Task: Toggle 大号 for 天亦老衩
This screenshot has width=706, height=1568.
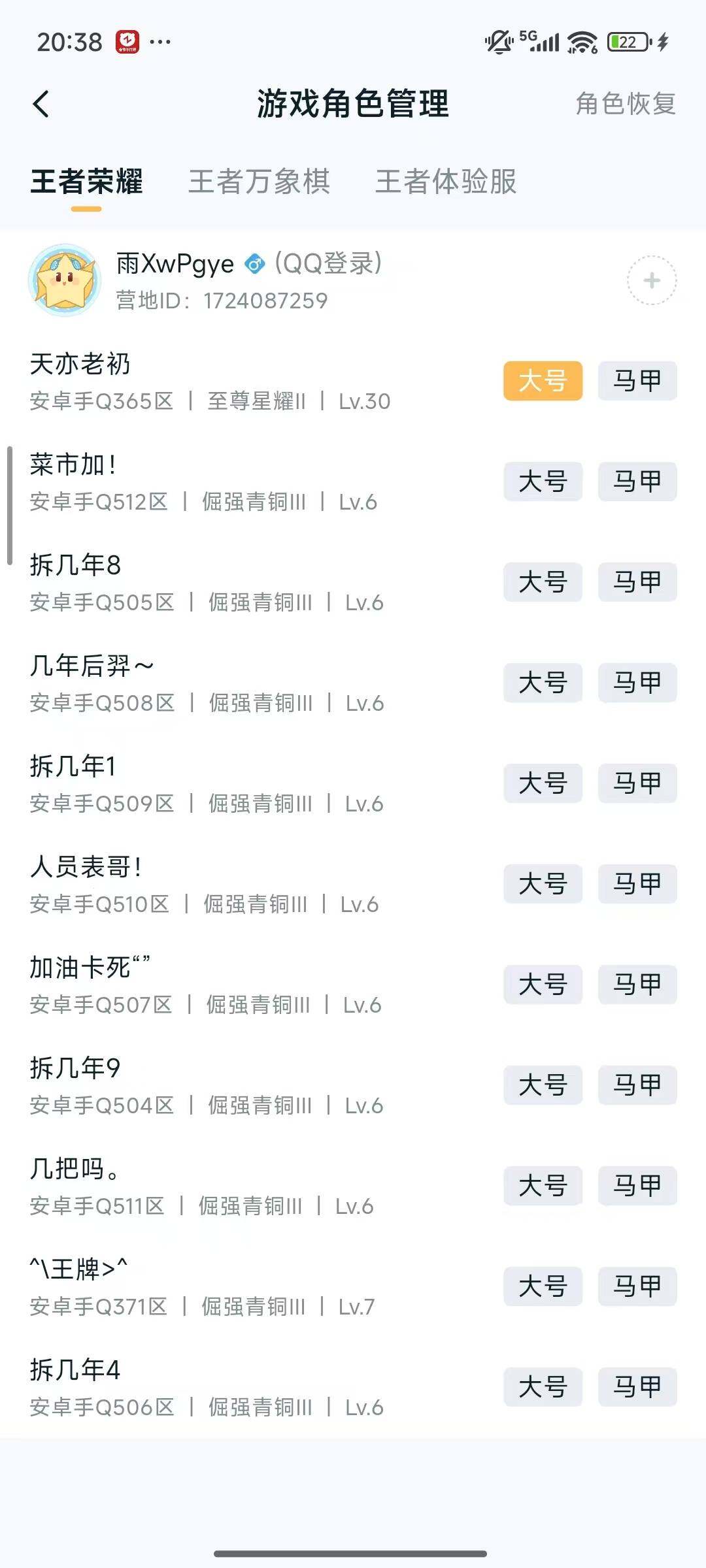Action: tap(544, 382)
